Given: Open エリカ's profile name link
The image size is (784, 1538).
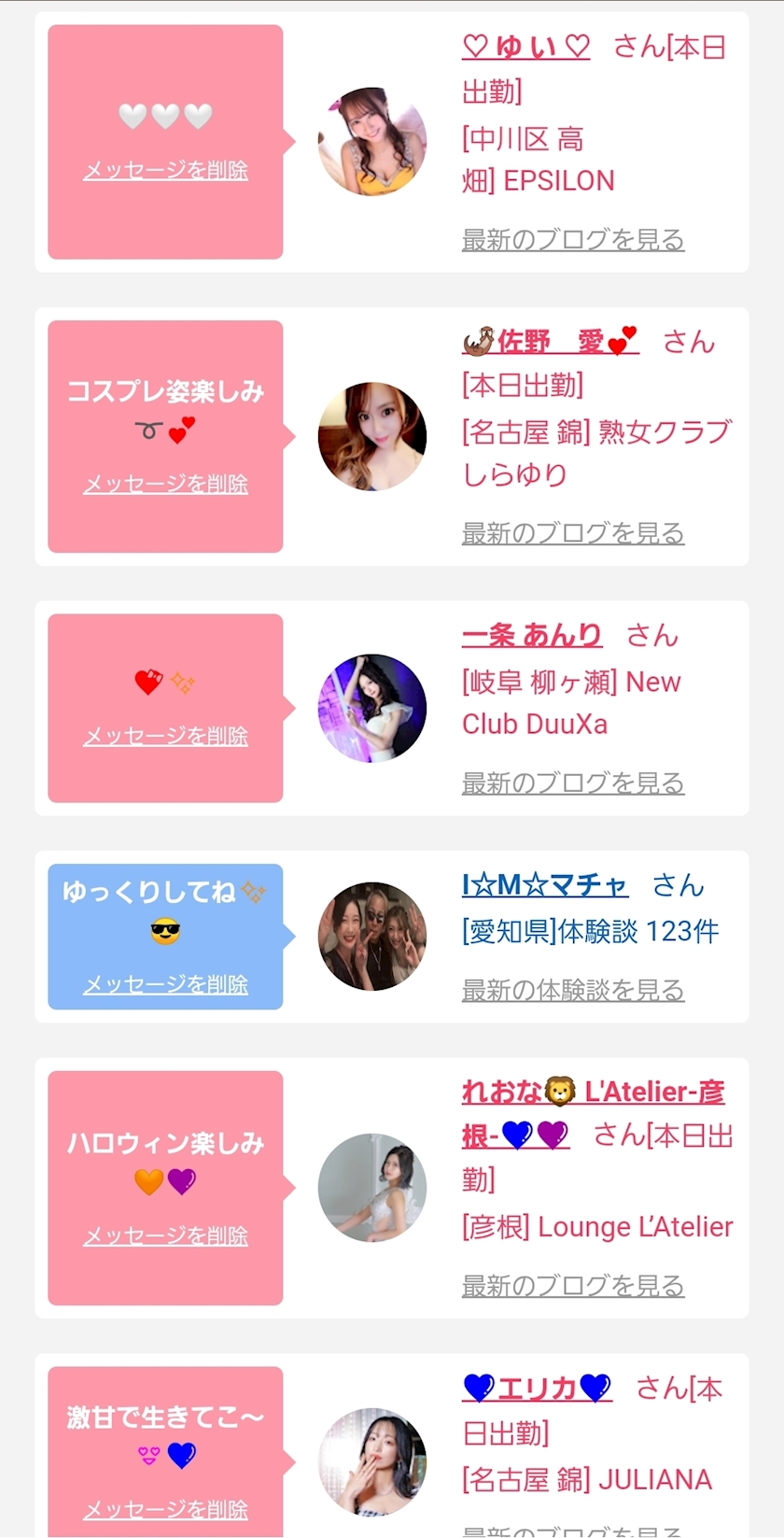Looking at the screenshot, I should coord(537,1389).
